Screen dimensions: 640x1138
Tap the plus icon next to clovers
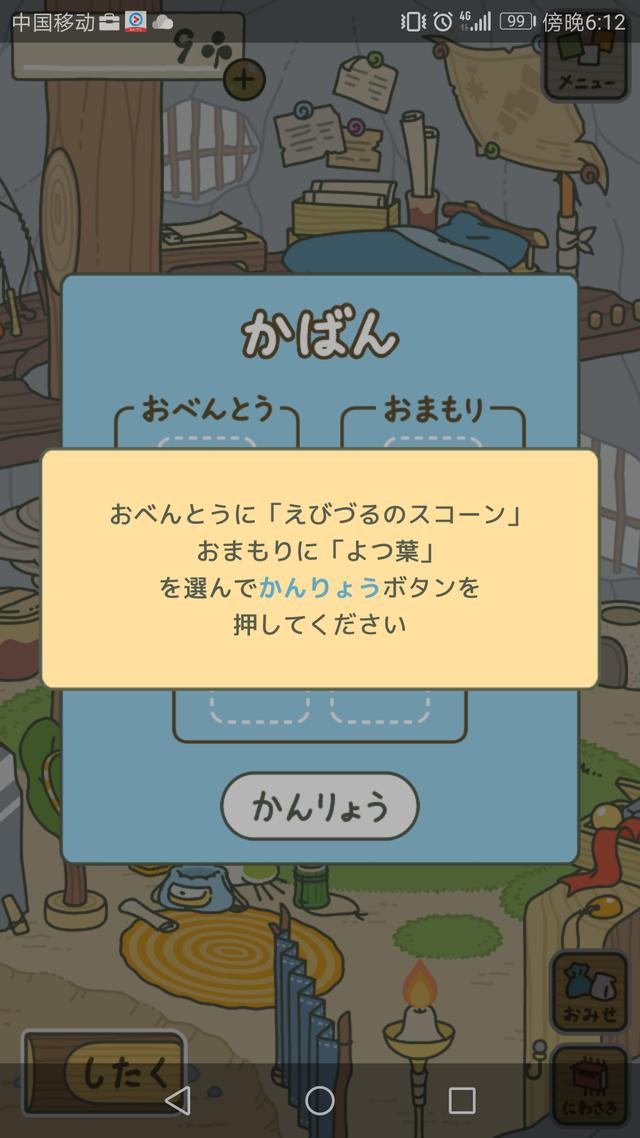[x=244, y=78]
